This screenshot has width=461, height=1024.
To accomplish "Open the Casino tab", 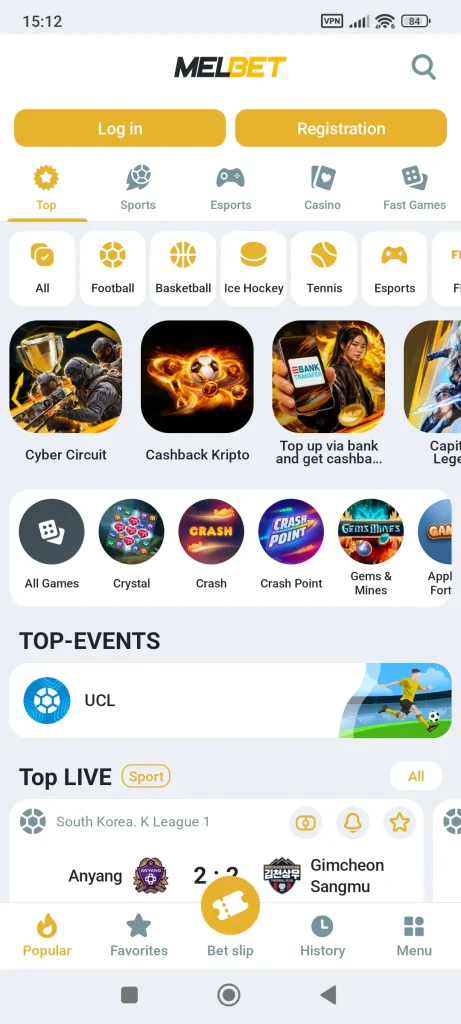I will pos(323,188).
